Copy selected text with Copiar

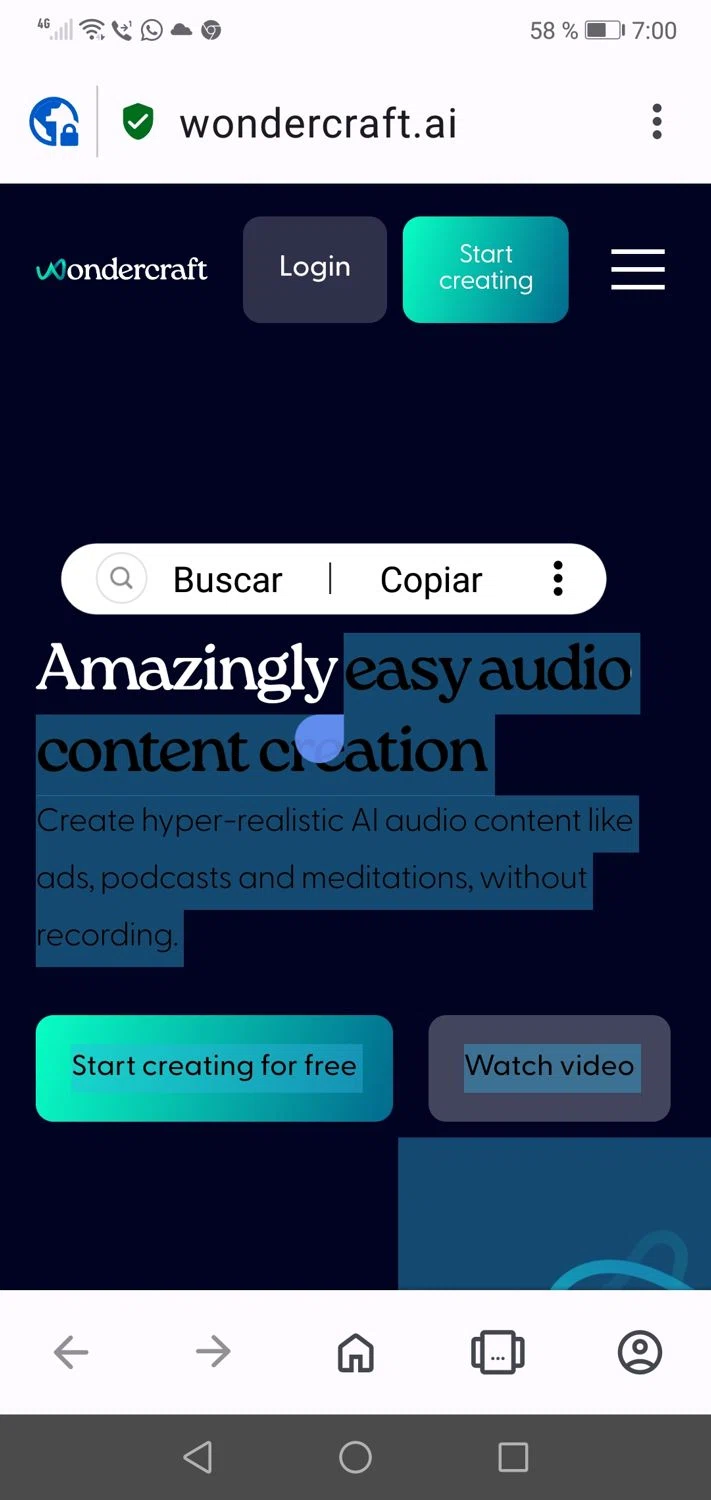[x=431, y=580]
